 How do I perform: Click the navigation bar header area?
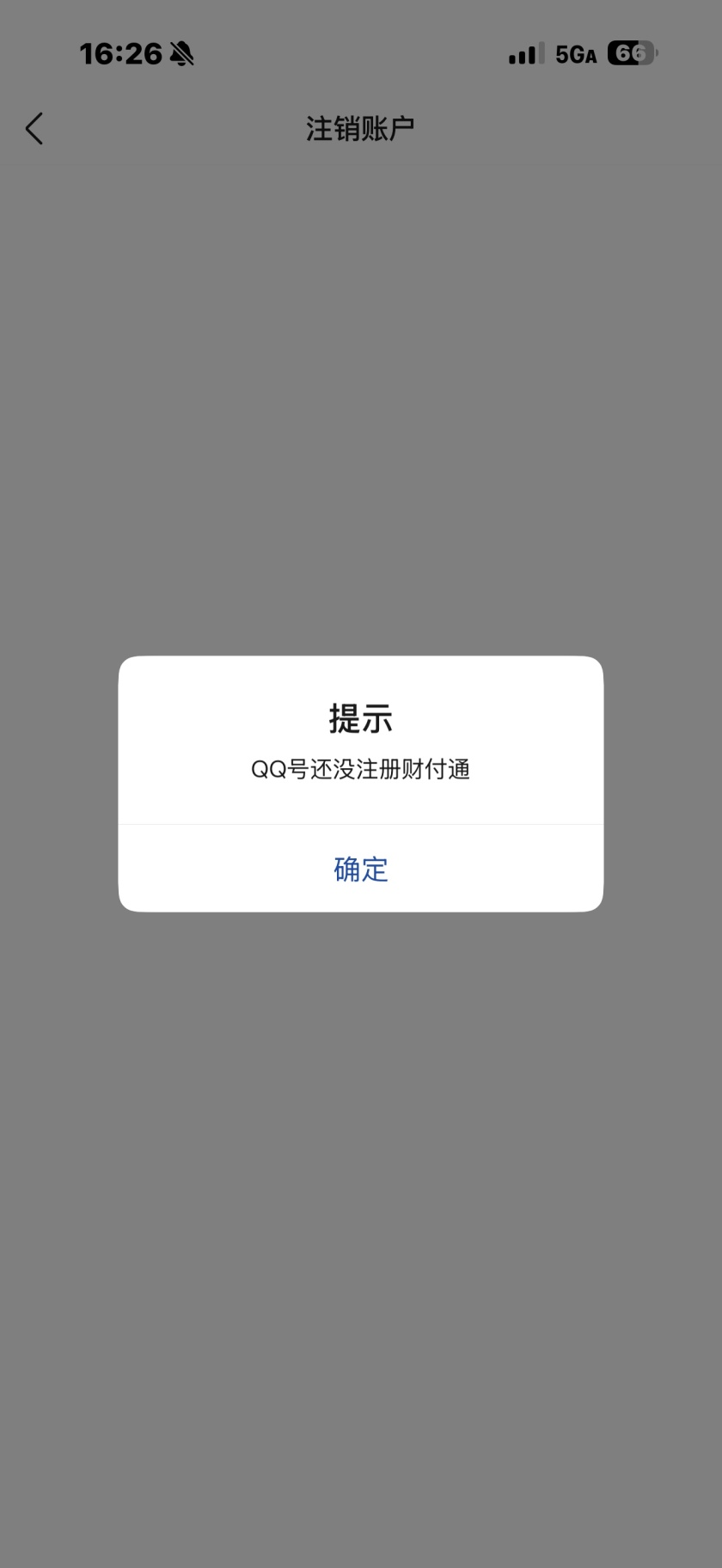(x=361, y=126)
